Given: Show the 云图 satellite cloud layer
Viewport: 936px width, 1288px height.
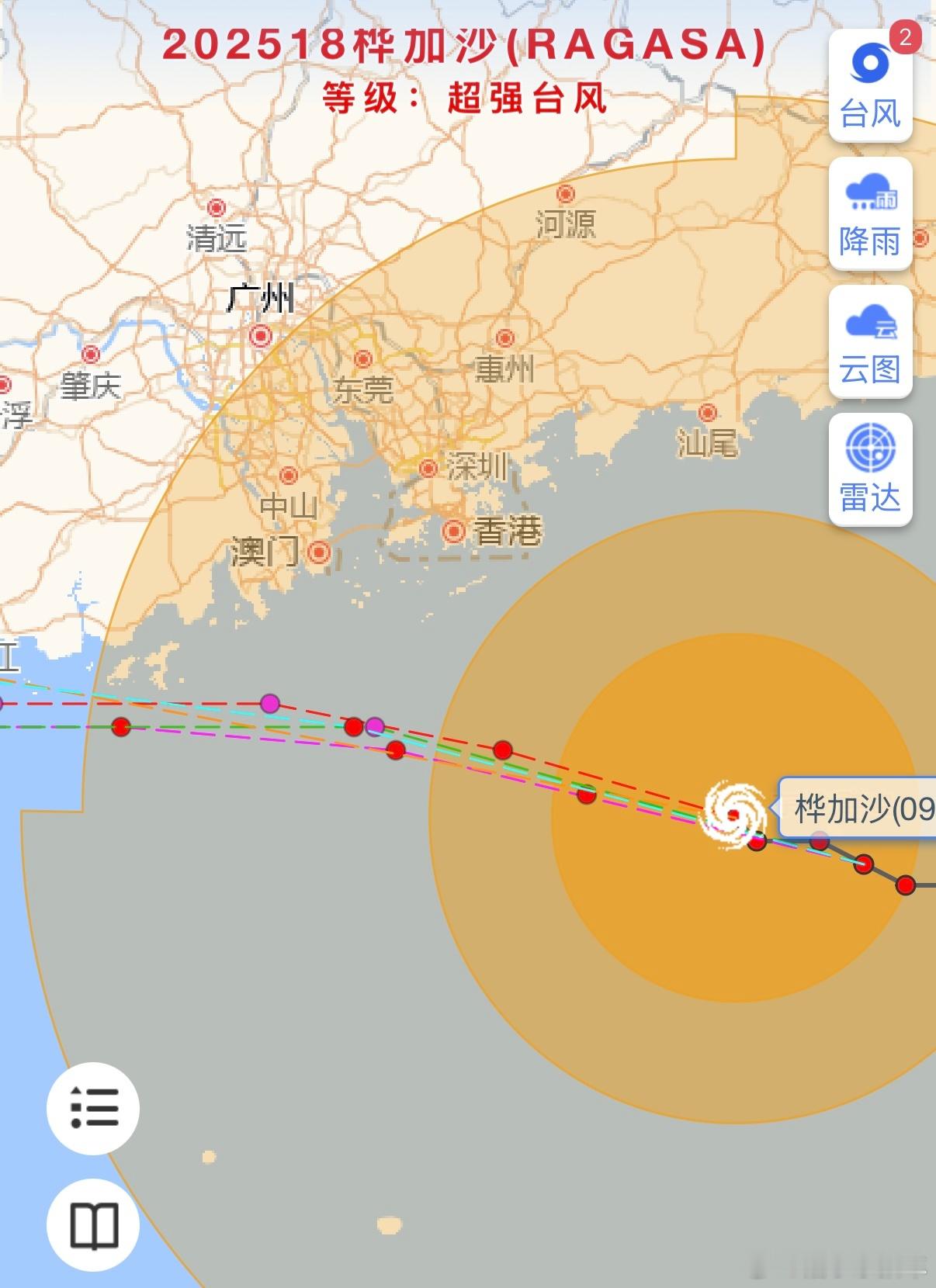Looking at the screenshot, I should [x=870, y=341].
